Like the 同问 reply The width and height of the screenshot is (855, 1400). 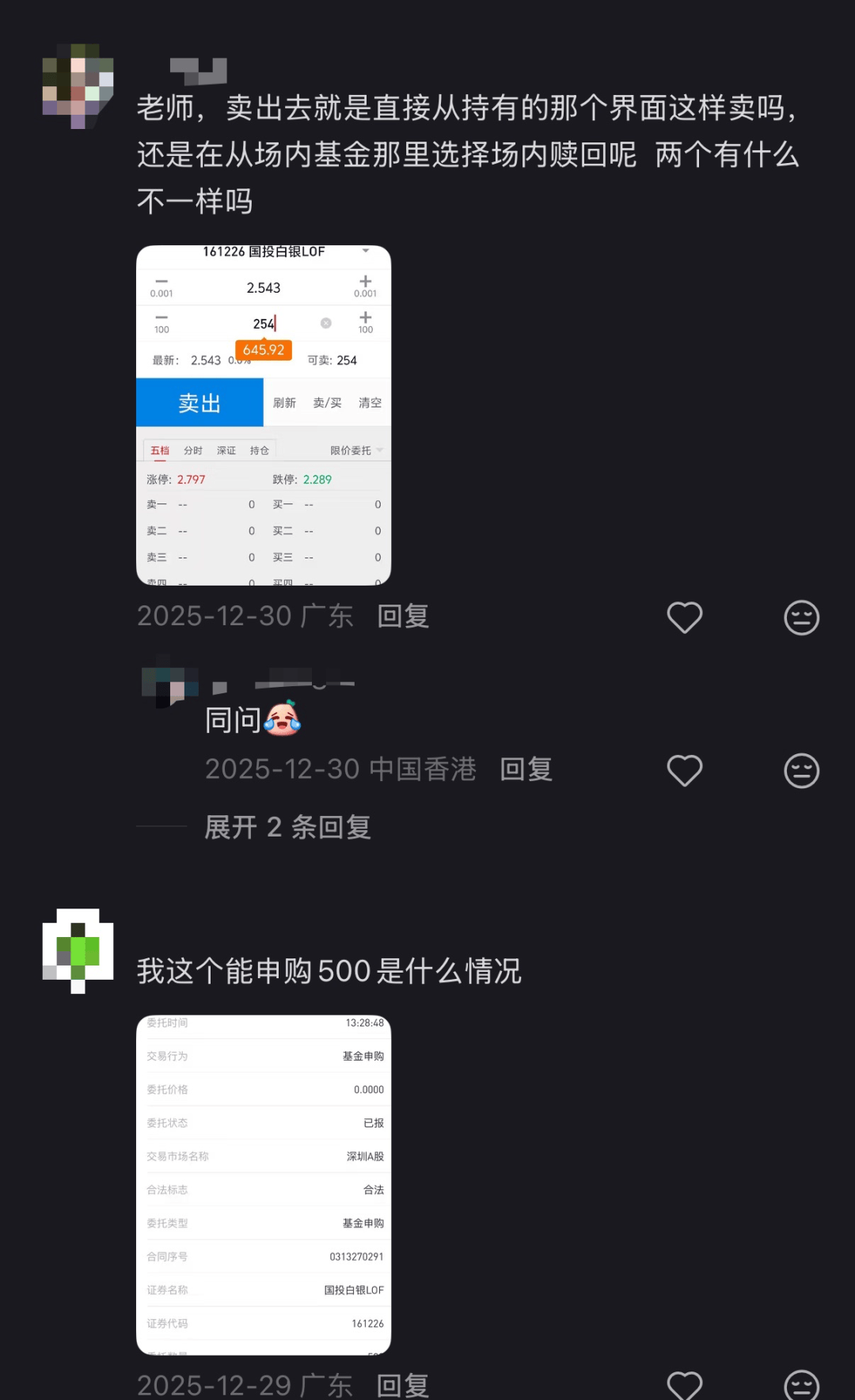pyautogui.click(x=685, y=770)
